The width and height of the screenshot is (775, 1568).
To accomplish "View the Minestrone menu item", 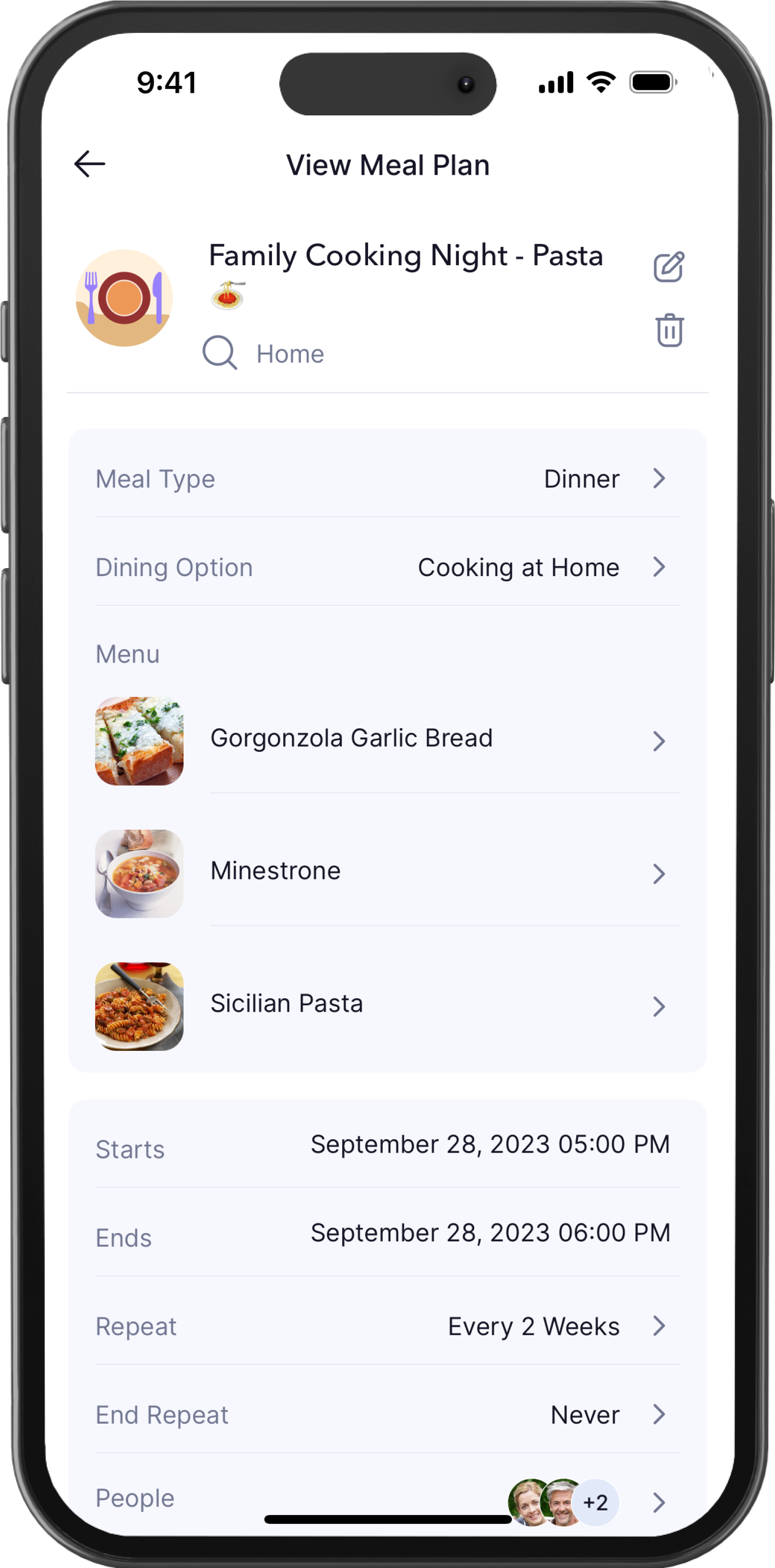I will click(x=388, y=873).
